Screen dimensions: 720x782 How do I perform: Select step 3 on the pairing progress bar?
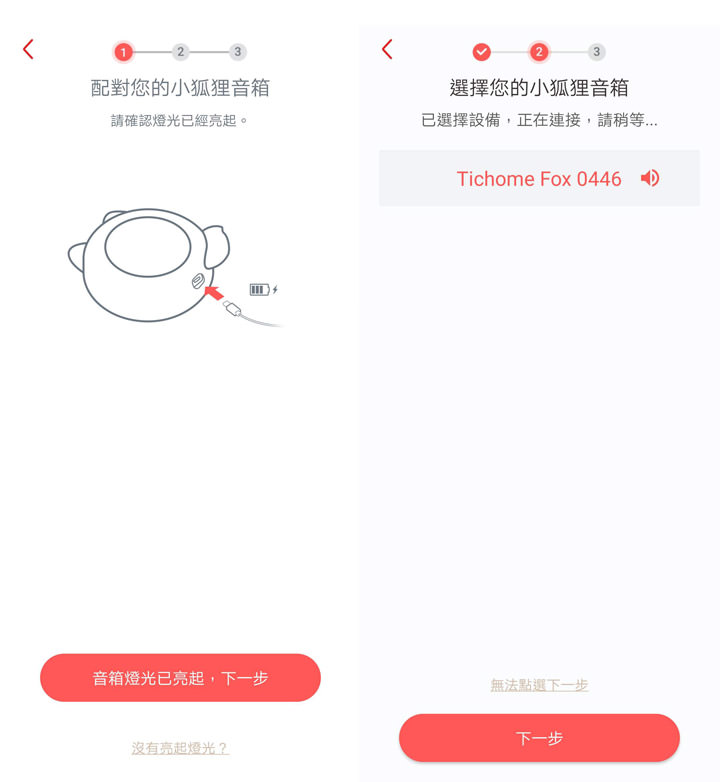click(x=236, y=51)
